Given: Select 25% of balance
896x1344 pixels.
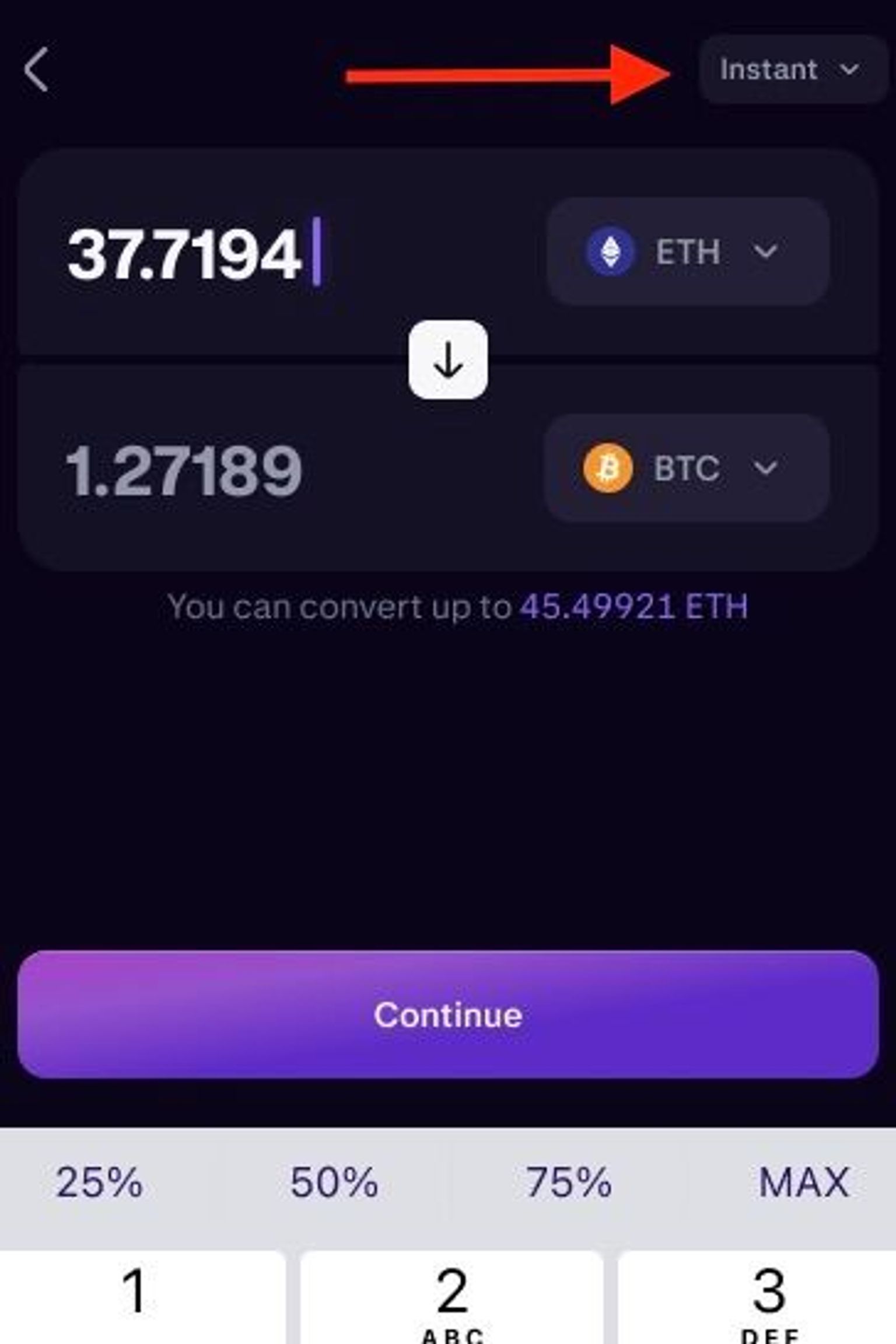Looking at the screenshot, I should [x=99, y=1182].
